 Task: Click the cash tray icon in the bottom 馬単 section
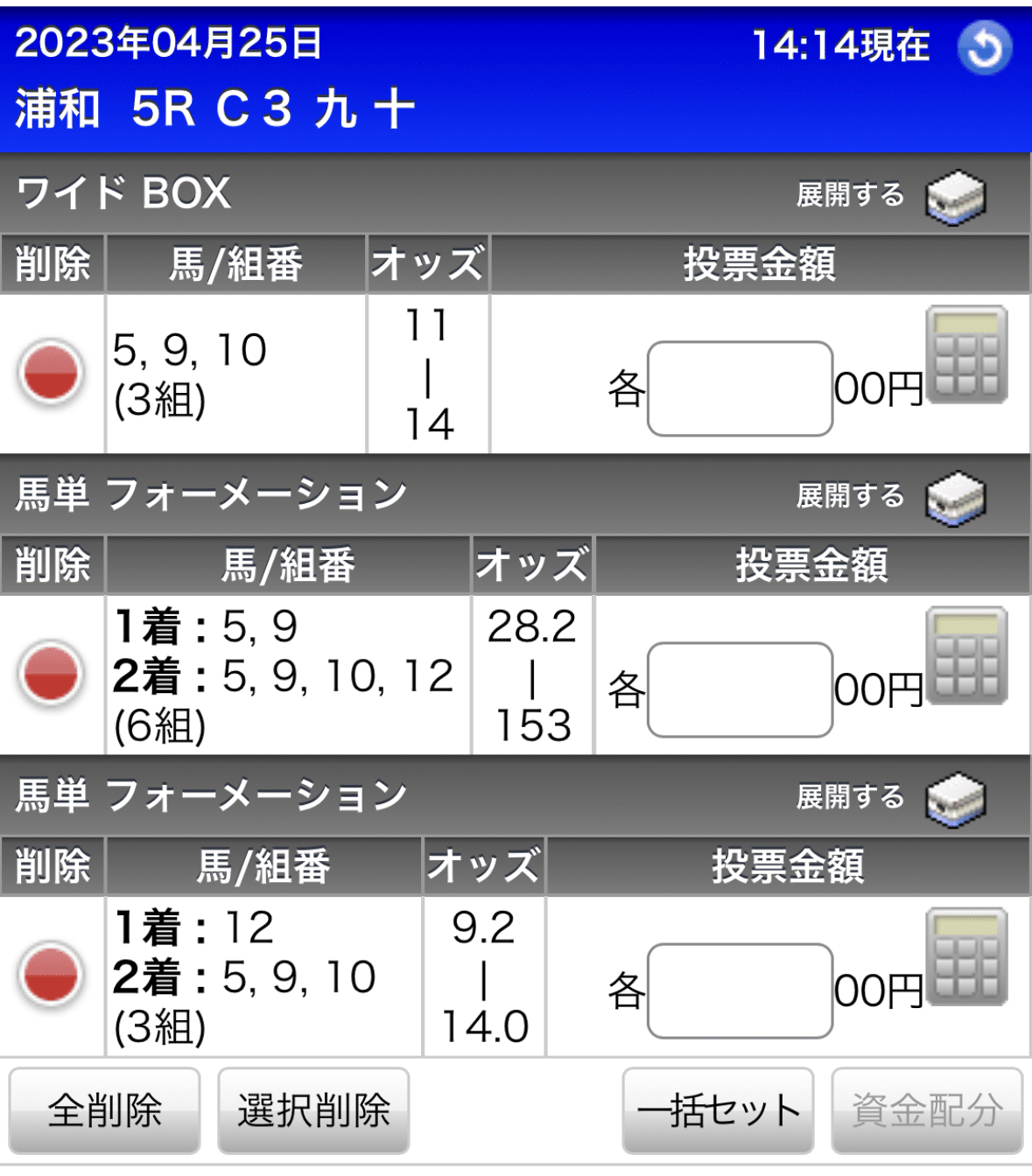pyautogui.click(x=954, y=798)
